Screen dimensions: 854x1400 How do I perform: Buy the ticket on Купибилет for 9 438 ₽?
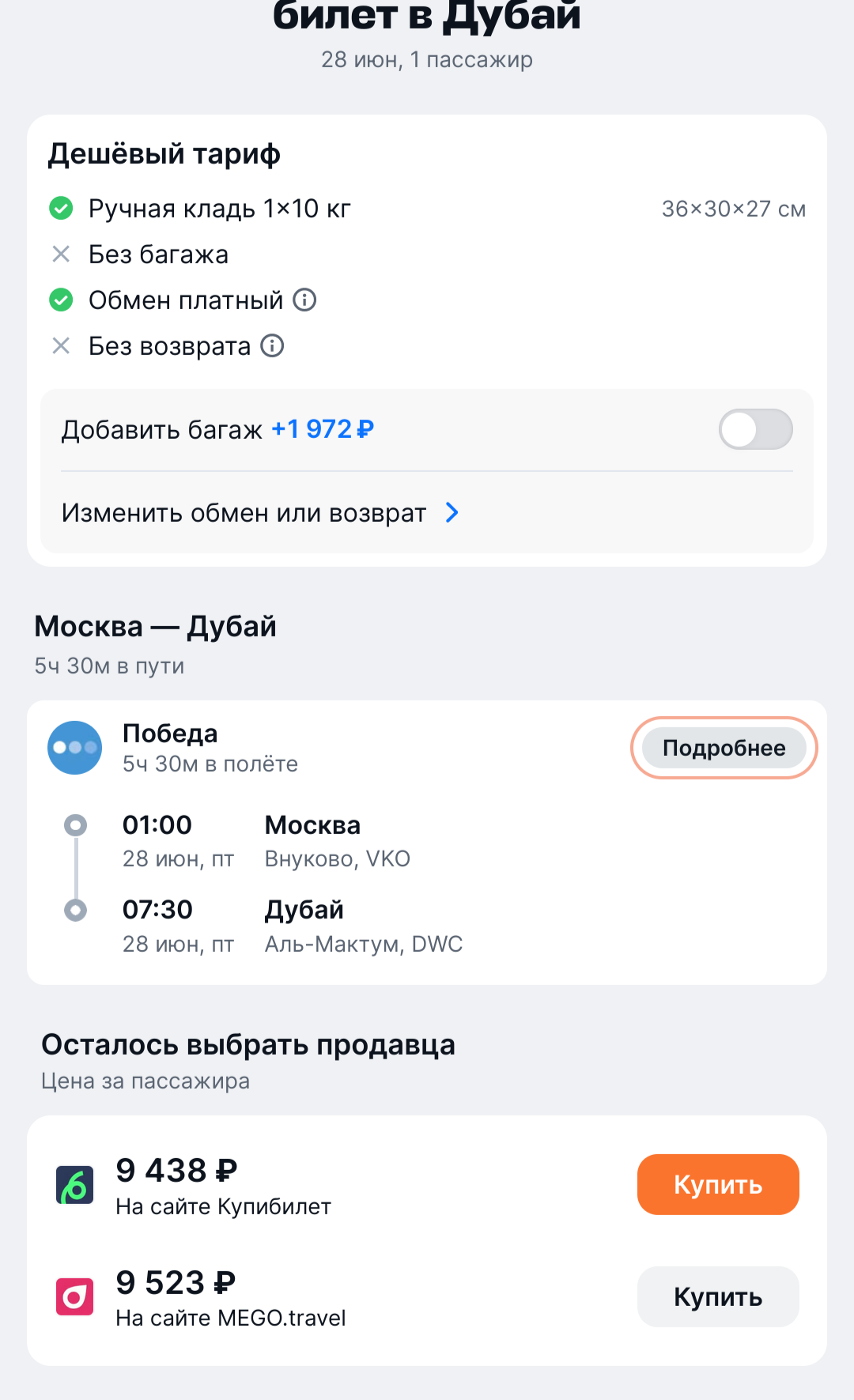coord(717,1184)
